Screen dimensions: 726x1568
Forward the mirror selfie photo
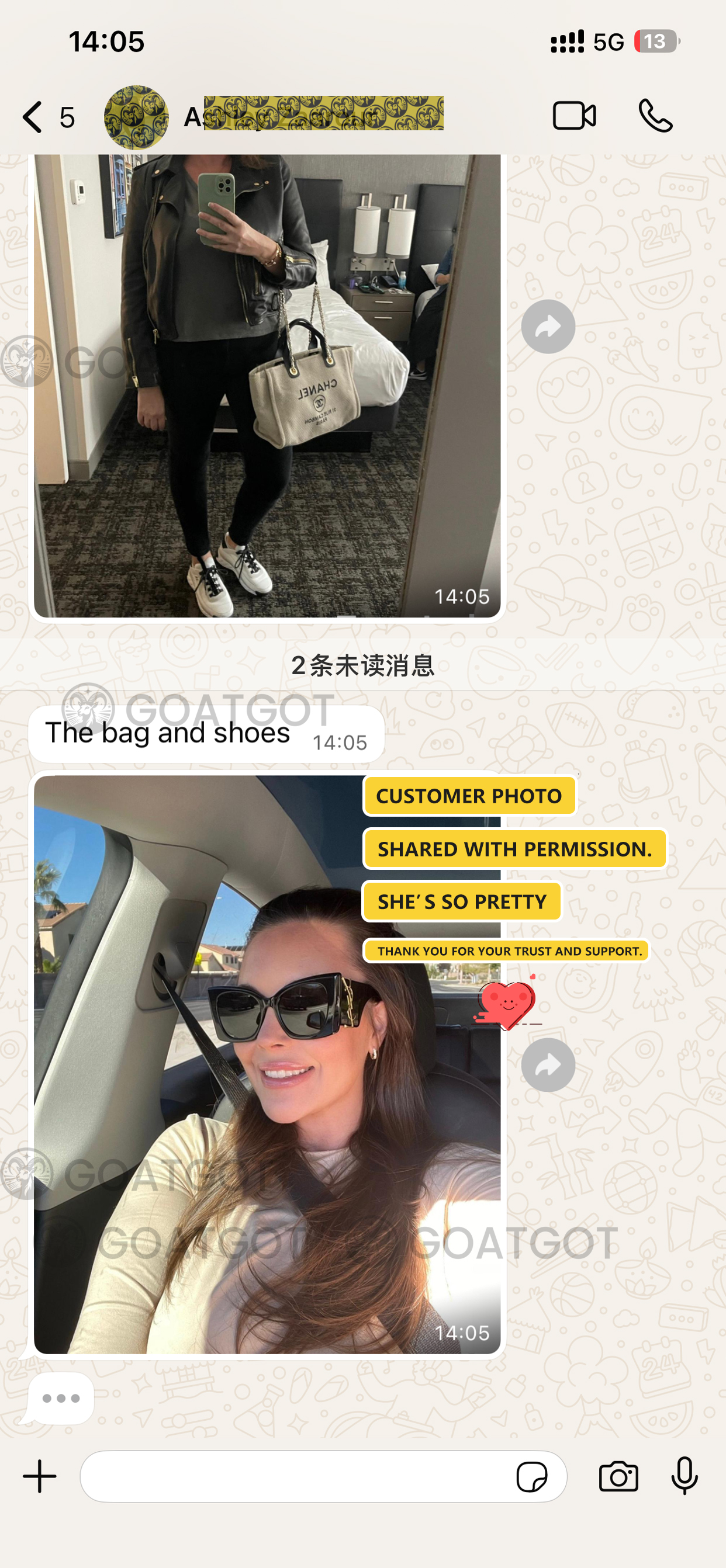(x=548, y=327)
